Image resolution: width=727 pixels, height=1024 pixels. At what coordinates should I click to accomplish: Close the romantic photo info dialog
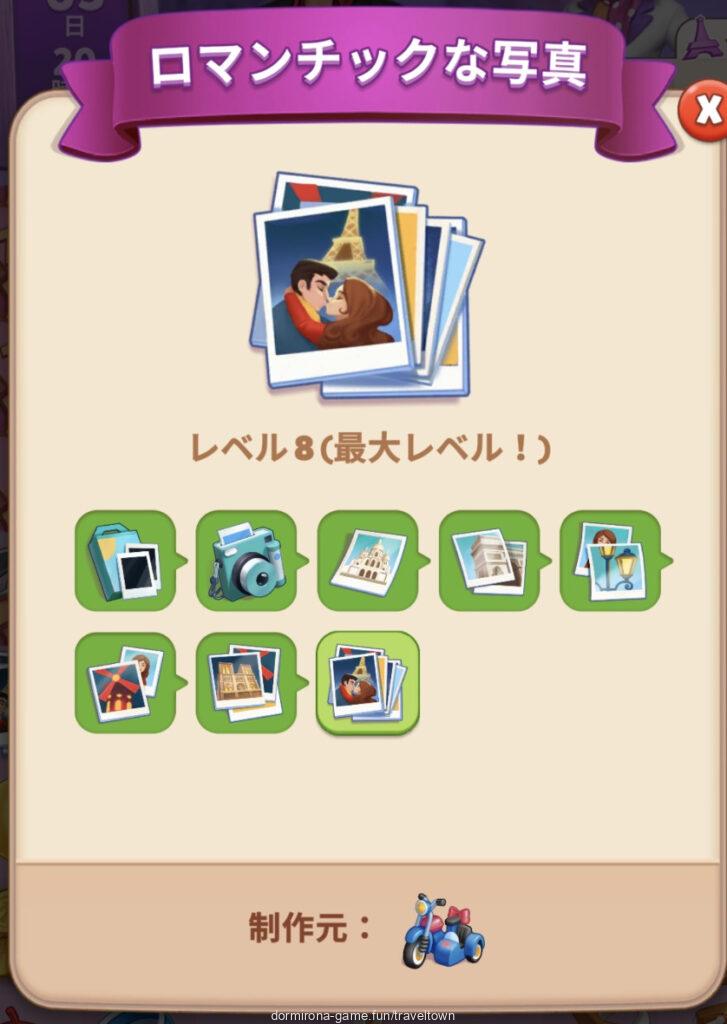click(705, 111)
